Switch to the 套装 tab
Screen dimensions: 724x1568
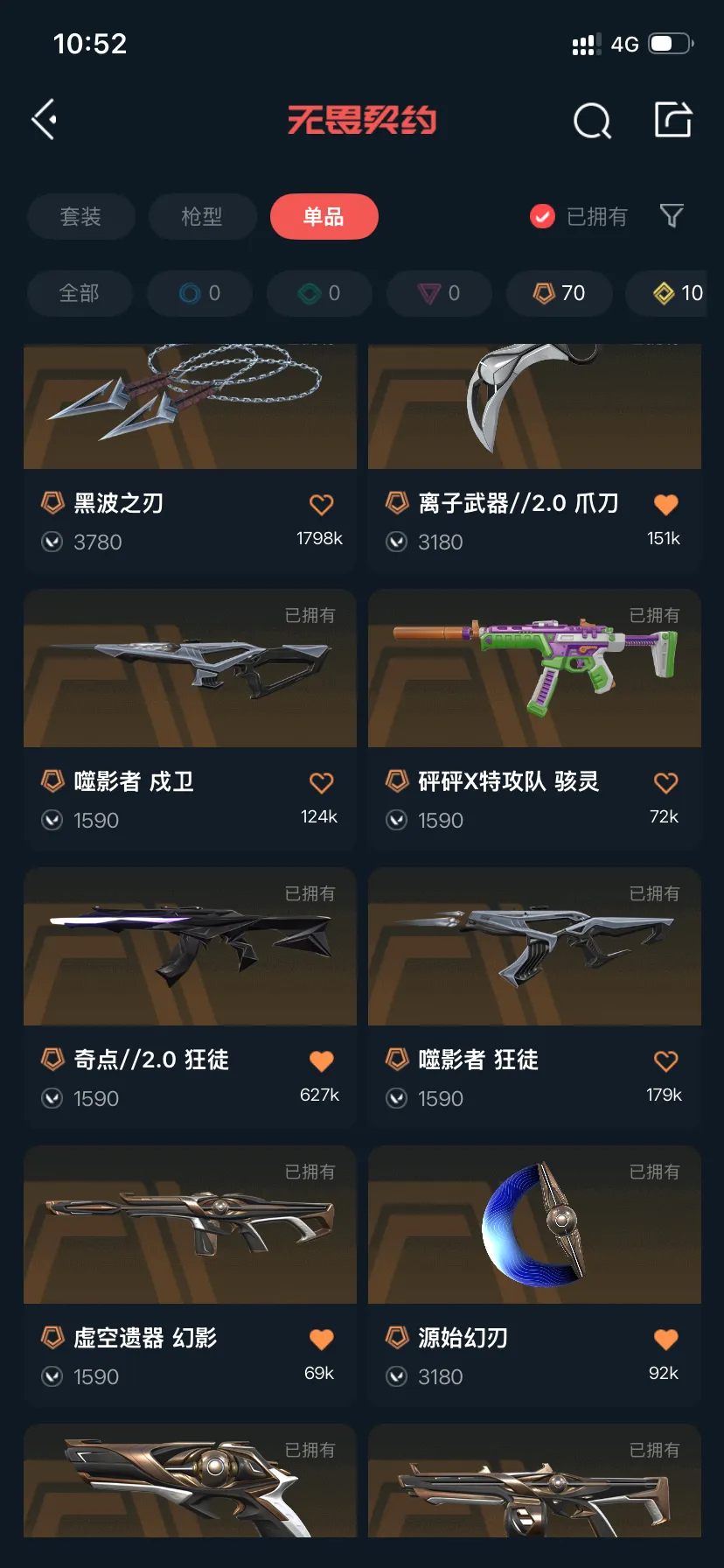click(81, 216)
